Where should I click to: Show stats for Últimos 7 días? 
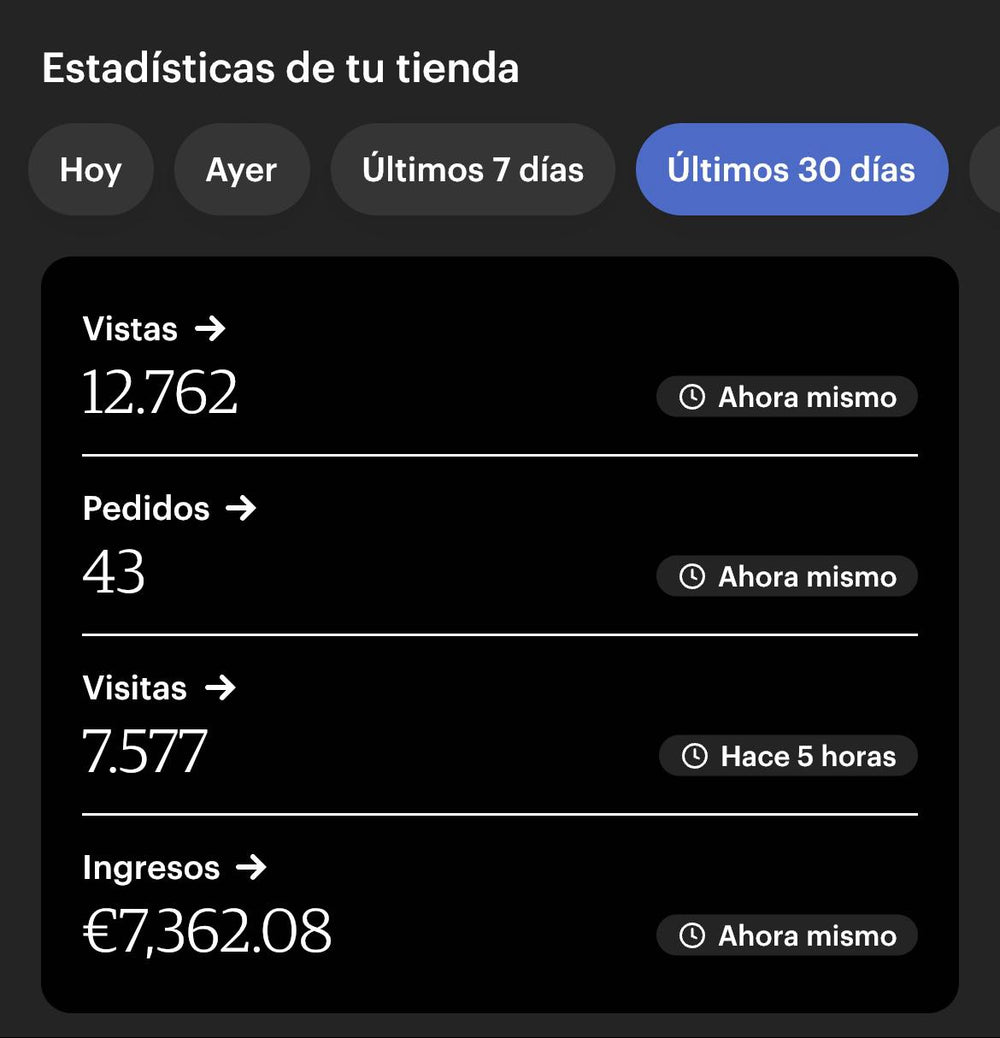click(472, 170)
